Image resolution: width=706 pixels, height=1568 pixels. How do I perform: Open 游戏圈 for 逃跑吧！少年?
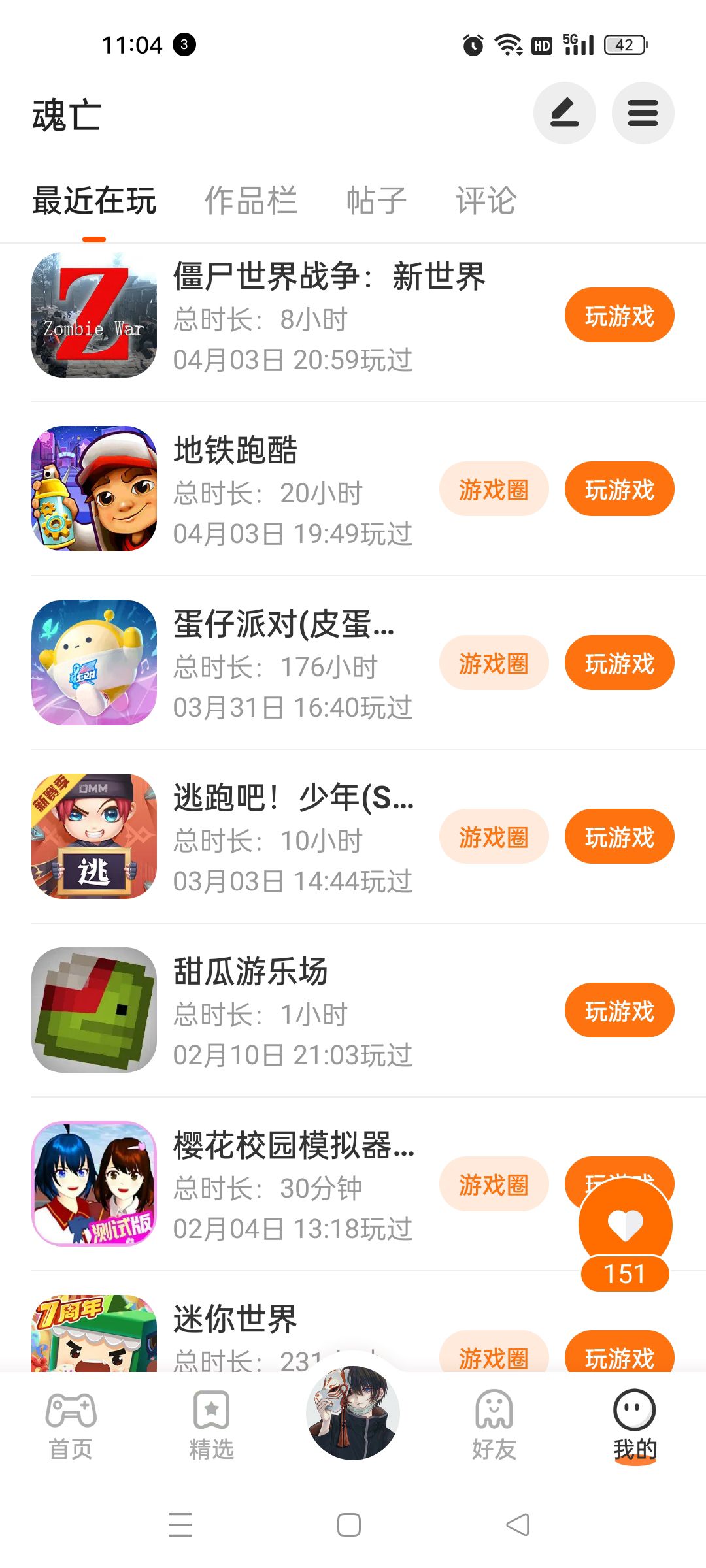[x=494, y=837]
